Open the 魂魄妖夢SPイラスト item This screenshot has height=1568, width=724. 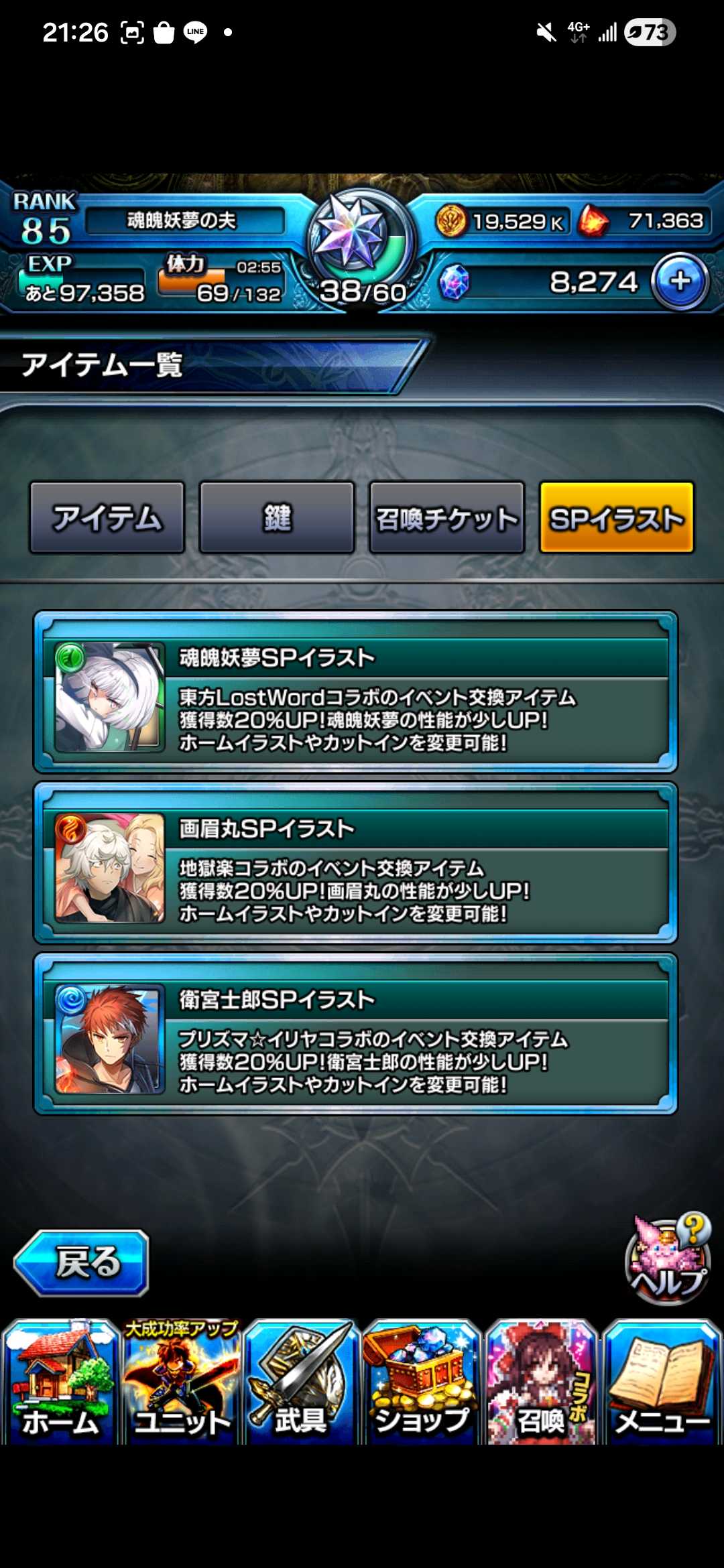(355, 692)
